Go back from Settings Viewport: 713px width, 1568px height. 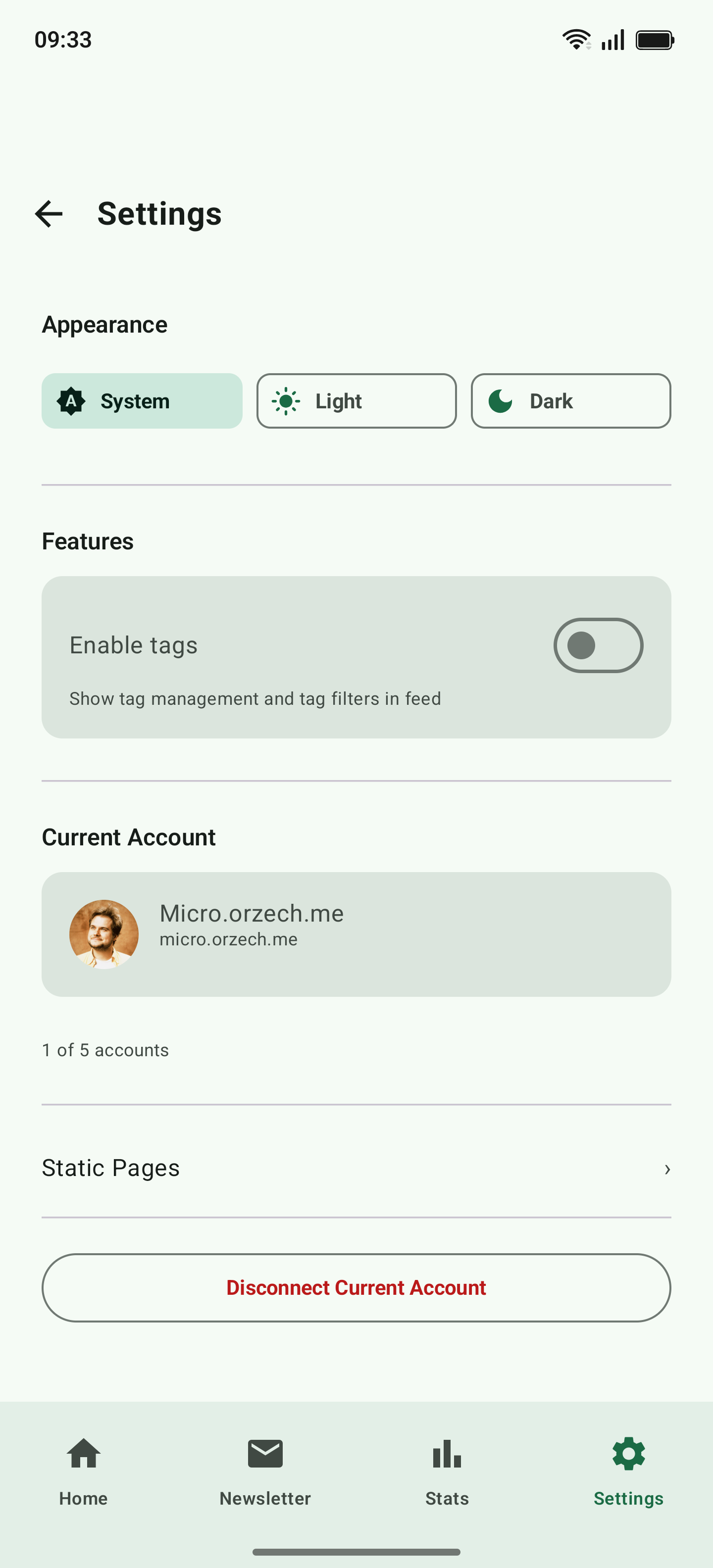pyautogui.click(x=49, y=214)
